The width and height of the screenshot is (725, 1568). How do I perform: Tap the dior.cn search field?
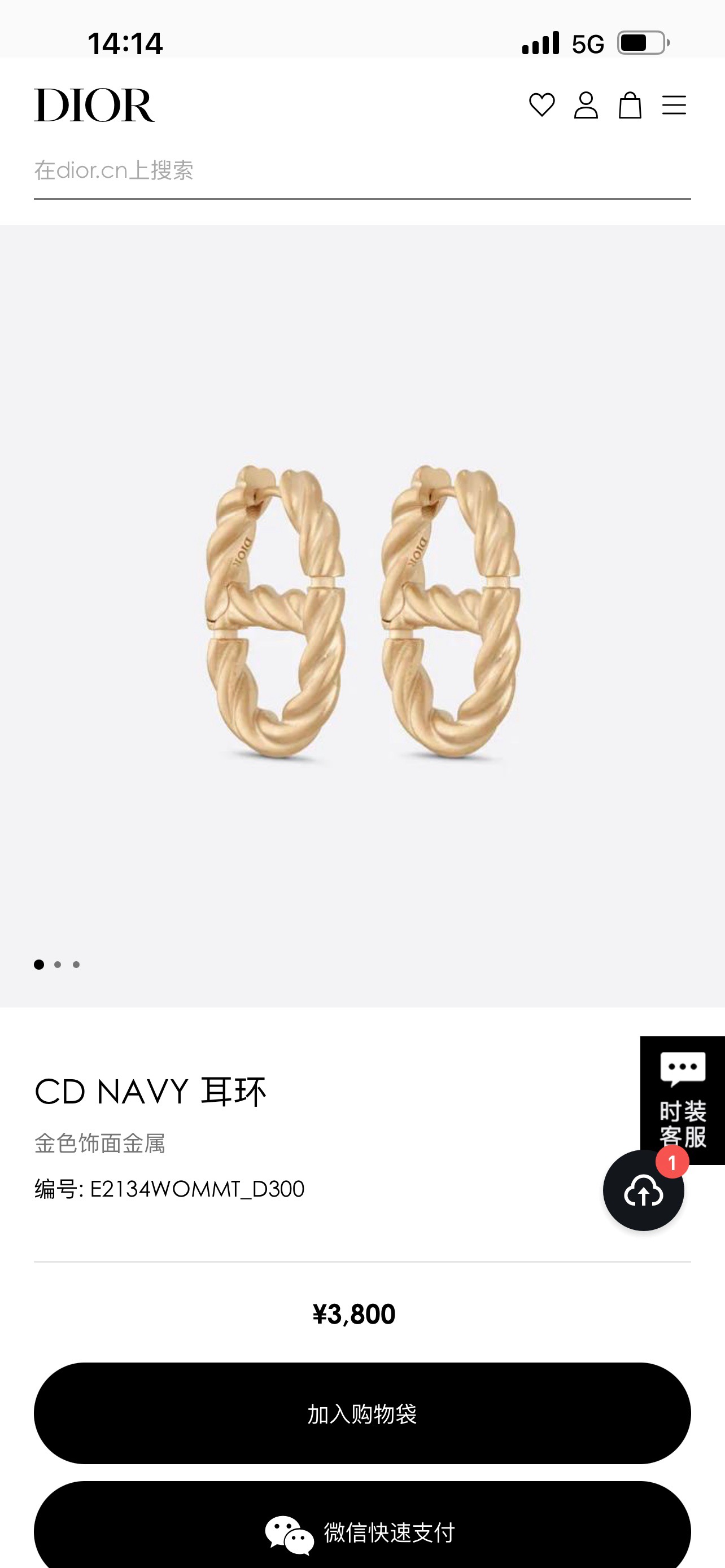pos(361,170)
